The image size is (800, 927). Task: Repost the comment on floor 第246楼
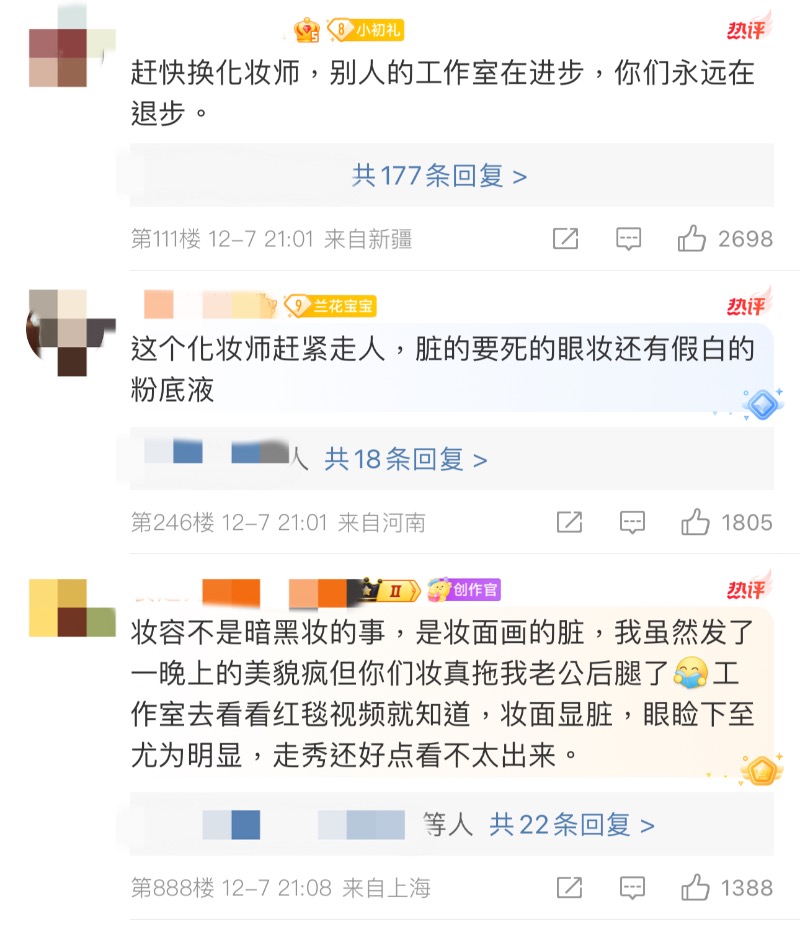click(569, 522)
